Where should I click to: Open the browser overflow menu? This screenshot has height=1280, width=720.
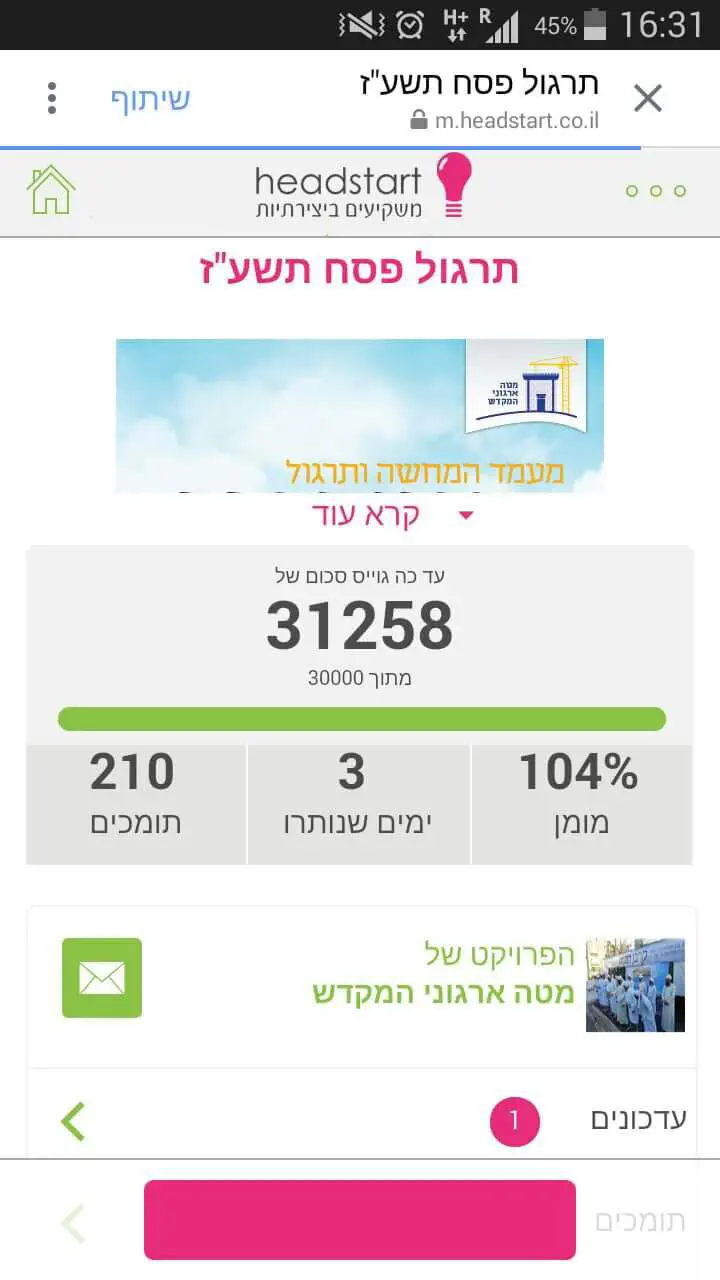tap(52, 99)
